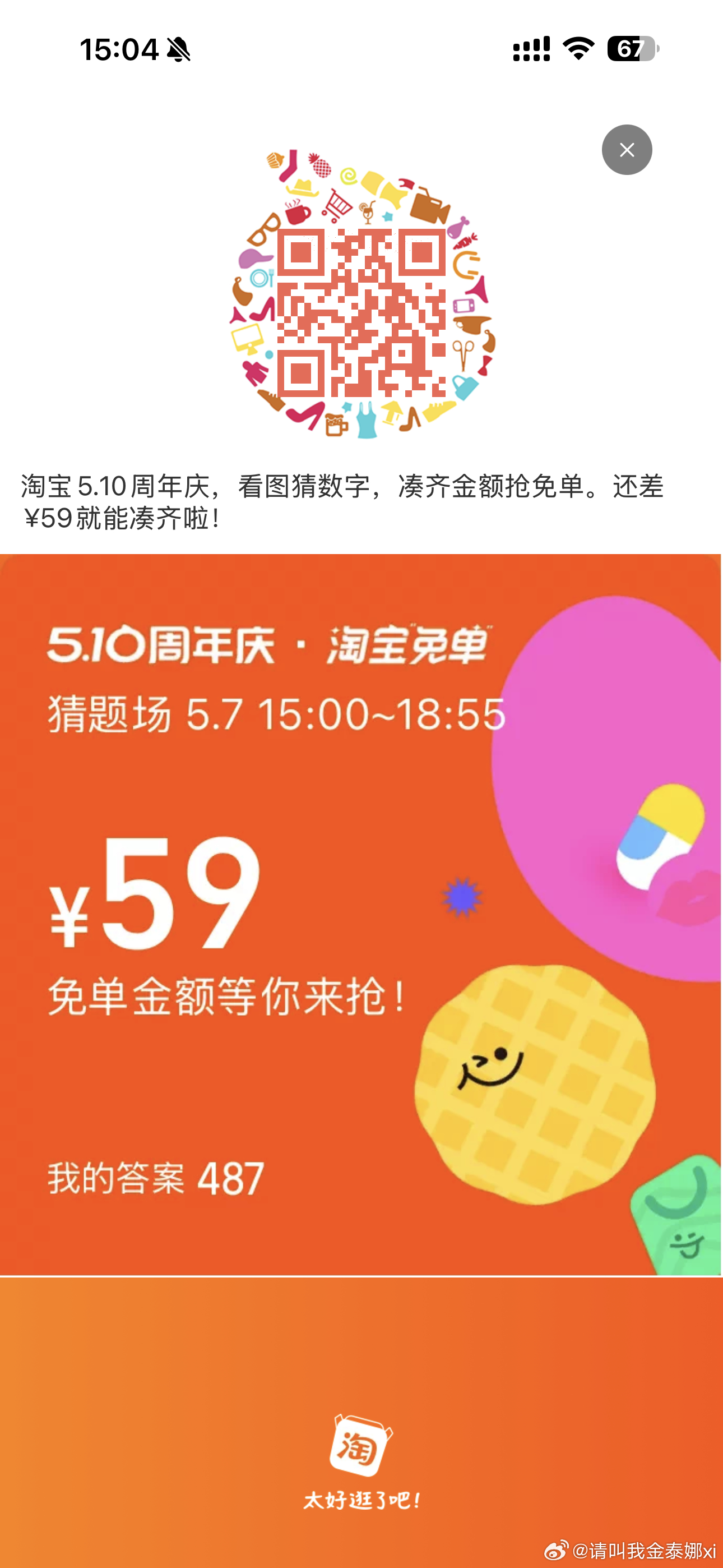Close the Taobao share poster
The height and width of the screenshot is (1568, 723).
click(627, 150)
